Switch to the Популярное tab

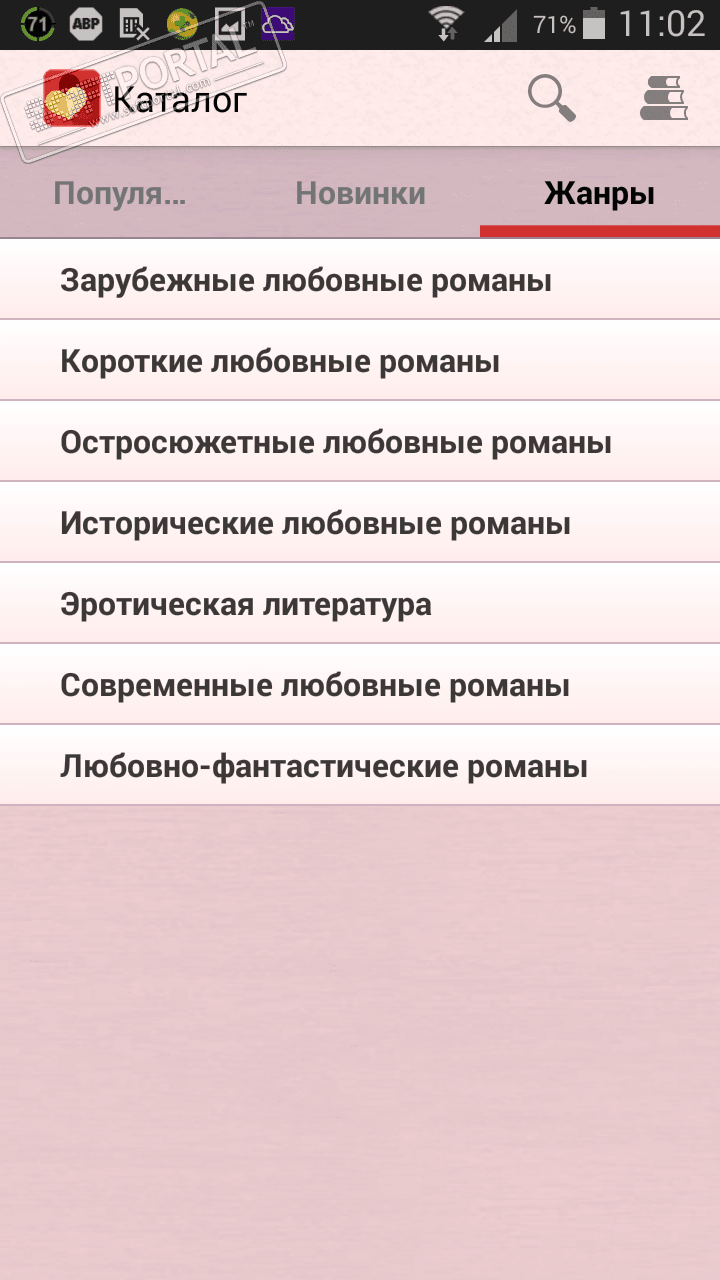click(120, 193)
